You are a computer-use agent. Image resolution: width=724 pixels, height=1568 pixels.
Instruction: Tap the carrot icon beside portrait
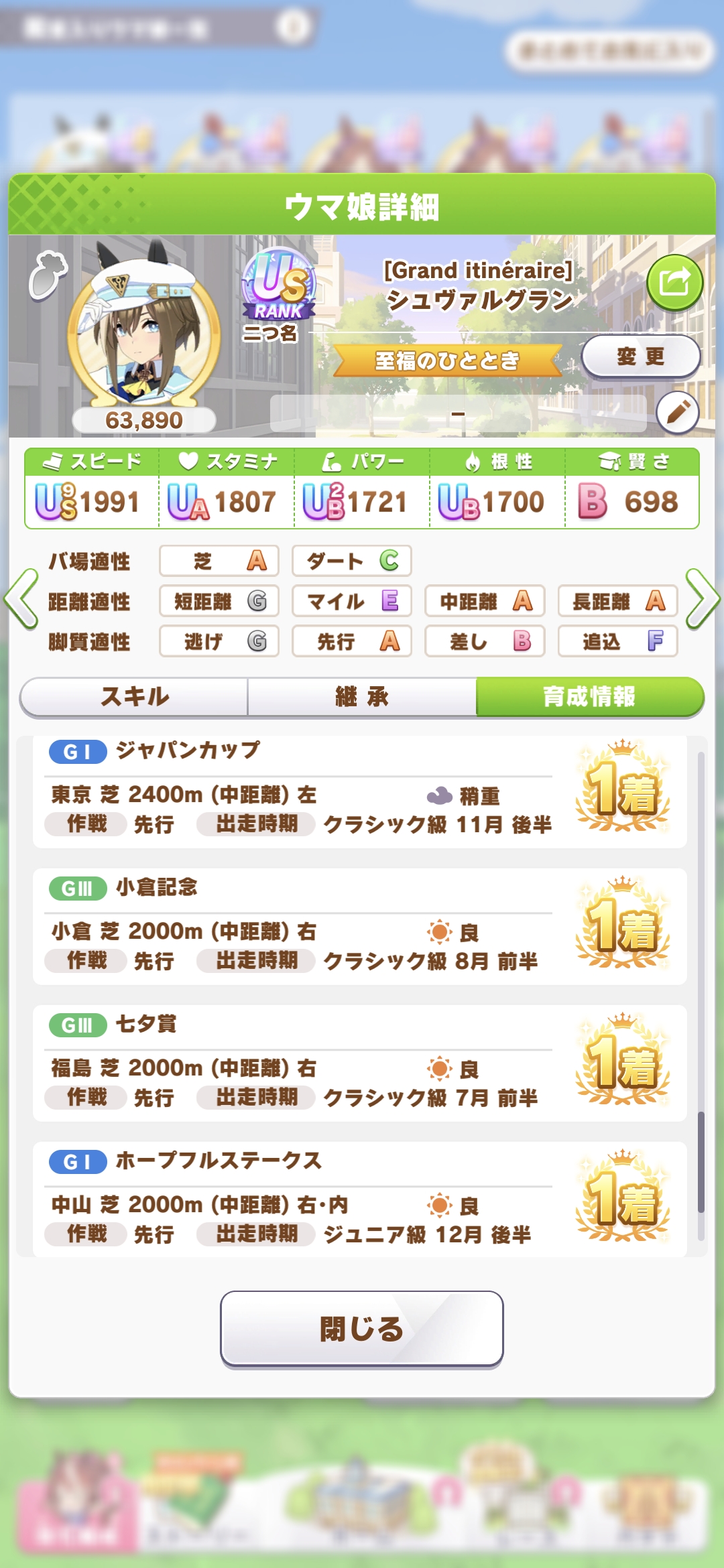coord(48,274)
